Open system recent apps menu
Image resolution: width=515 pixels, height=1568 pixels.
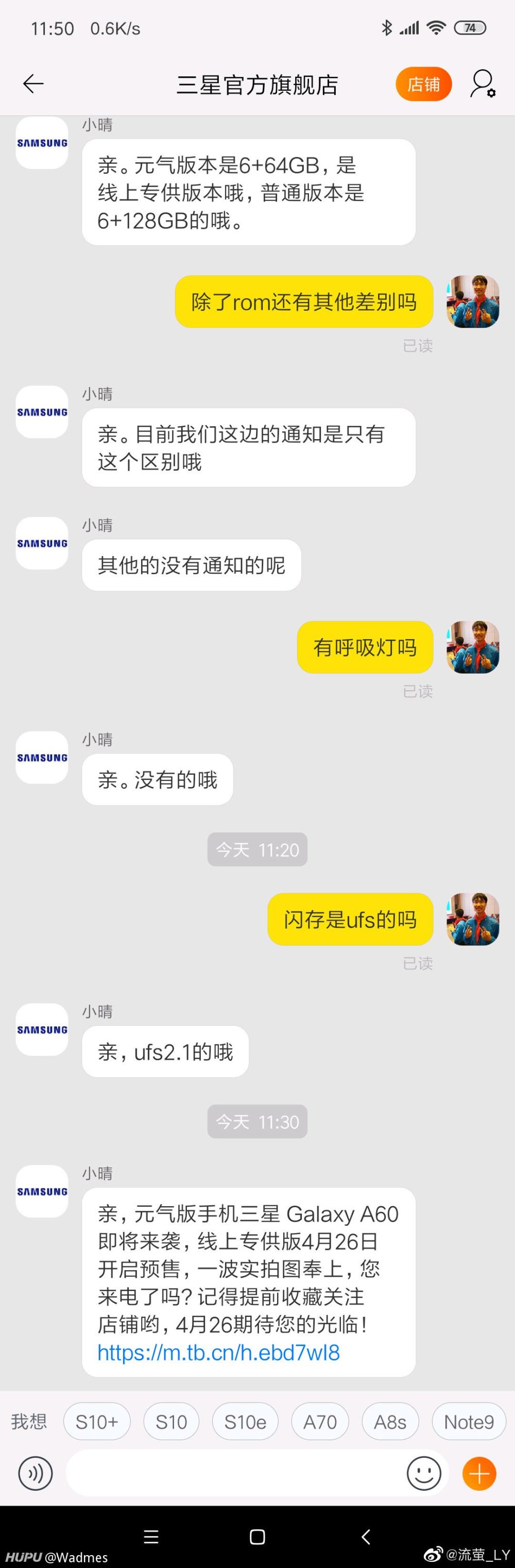point(151,1537)
